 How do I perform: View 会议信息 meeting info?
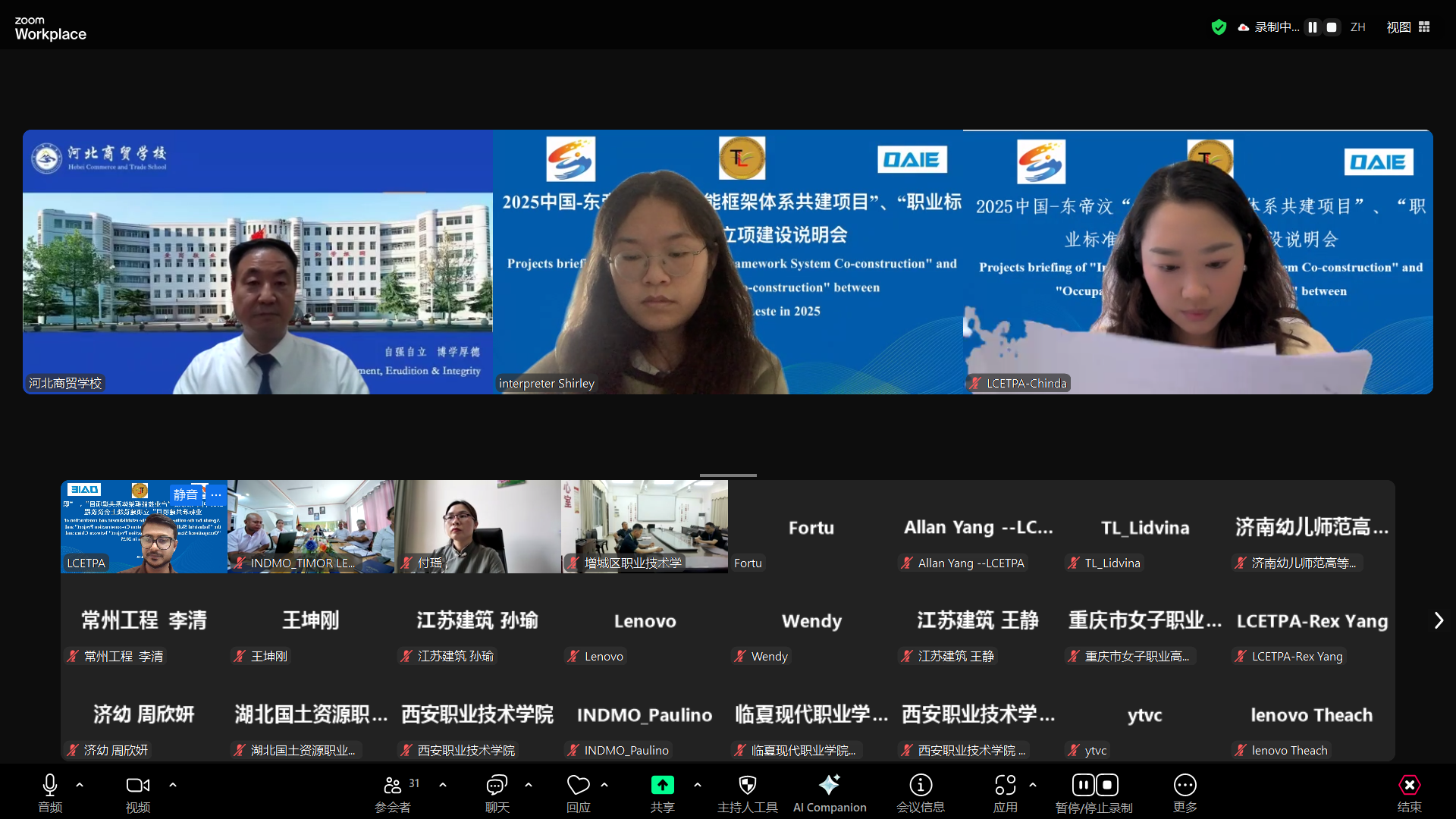pyautogui.click(x=921, y=792)
